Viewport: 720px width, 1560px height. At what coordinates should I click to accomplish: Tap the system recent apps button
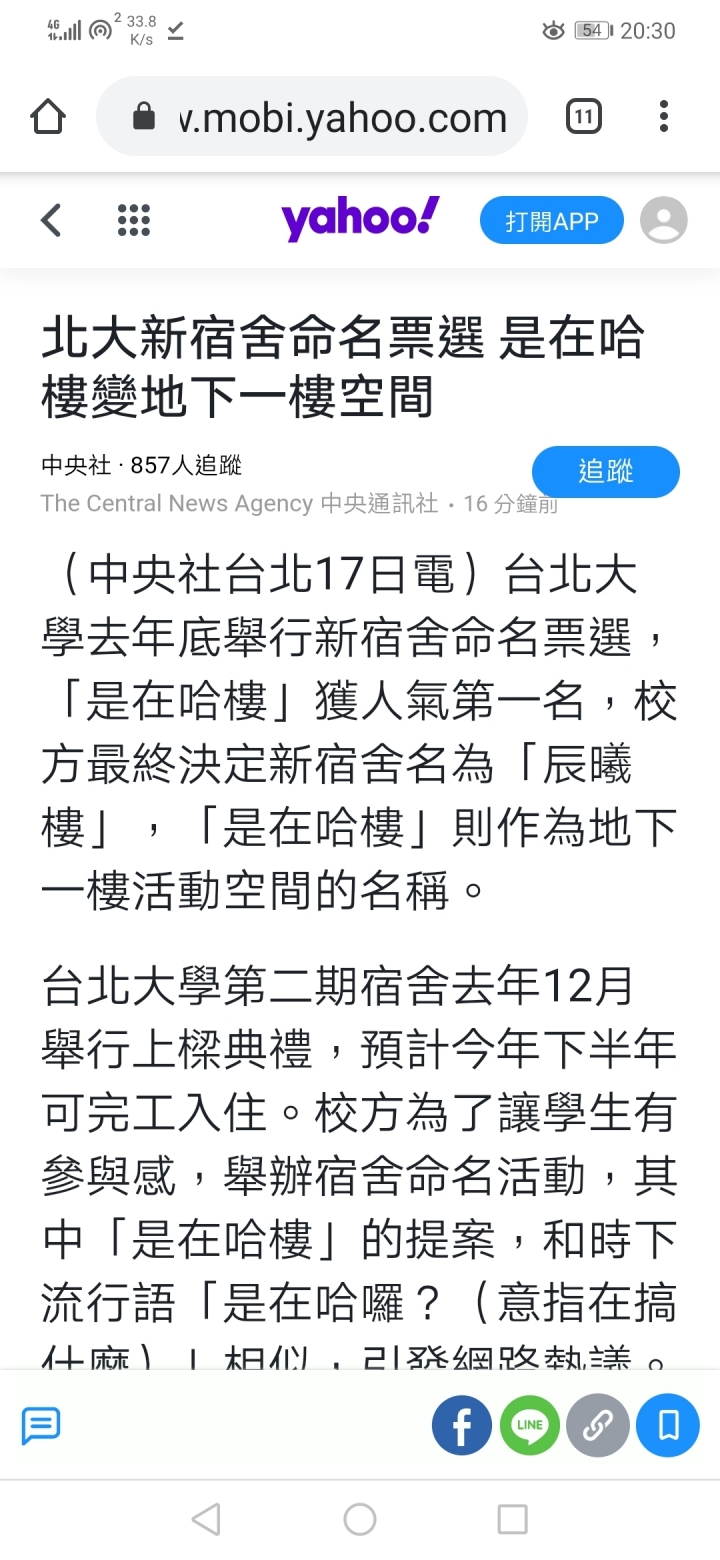point(512,1520)
